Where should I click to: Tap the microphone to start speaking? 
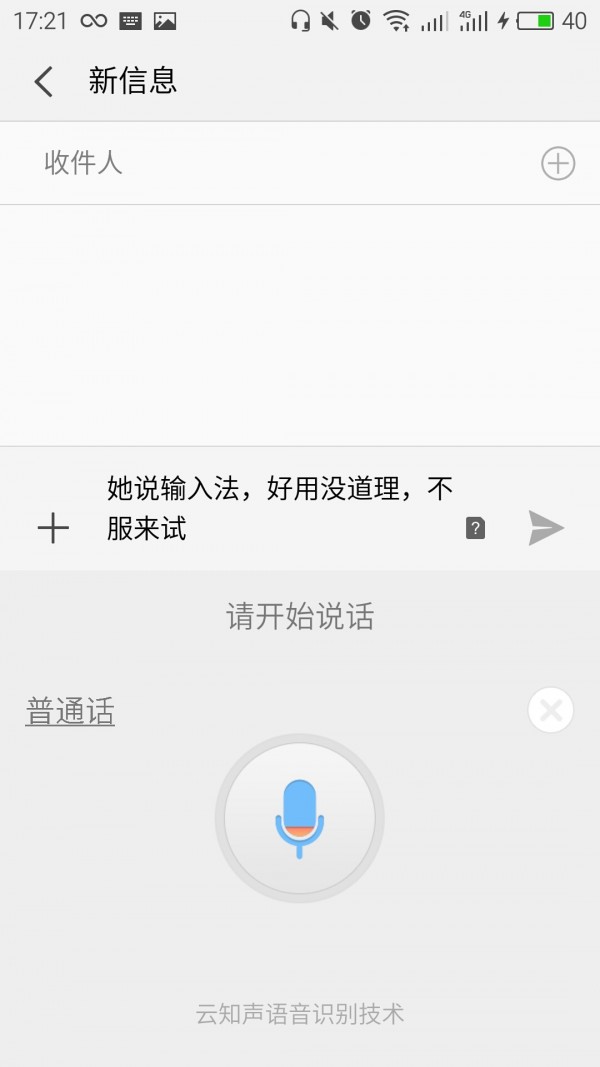point(300,819)
